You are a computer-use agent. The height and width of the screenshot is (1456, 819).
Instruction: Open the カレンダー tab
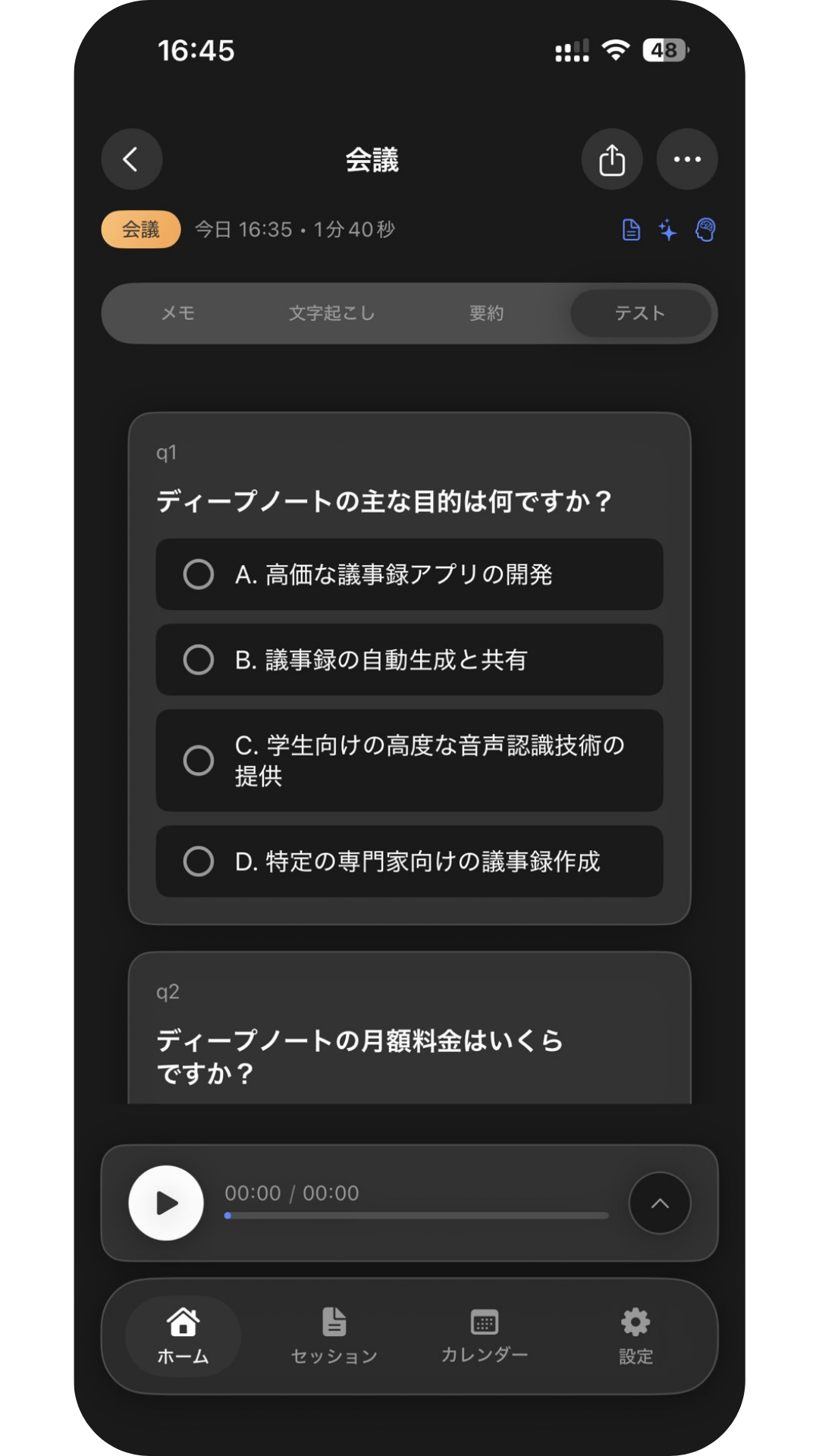[x=485, y=1335]
